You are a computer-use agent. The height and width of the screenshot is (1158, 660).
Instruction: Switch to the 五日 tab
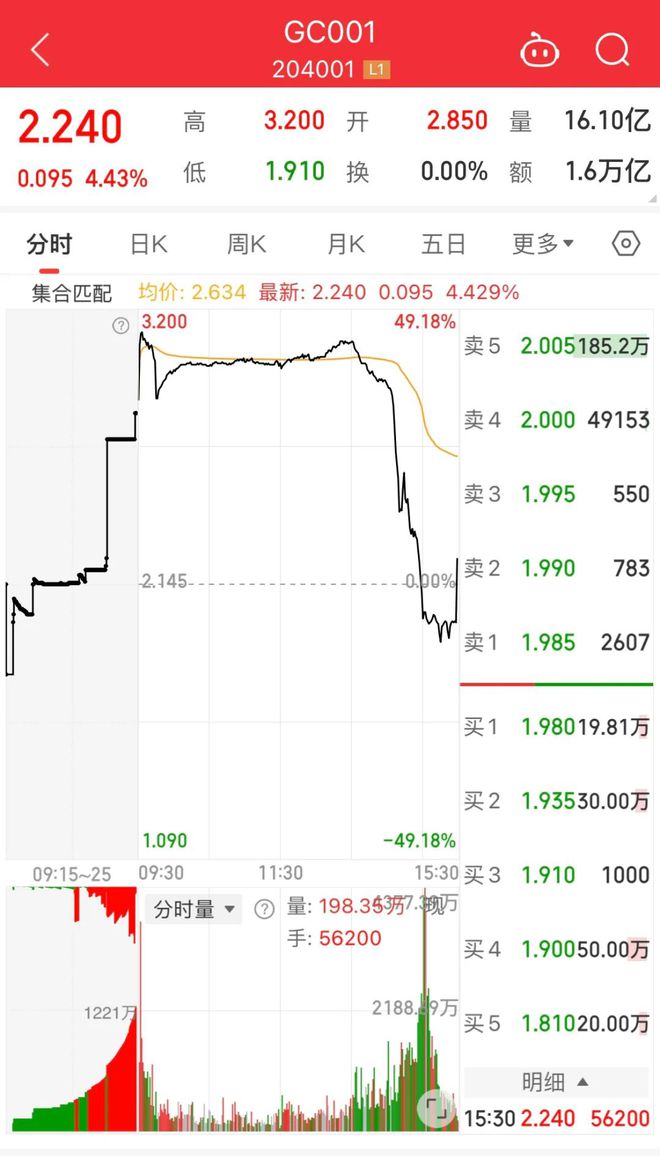click(x=444, y=244)
